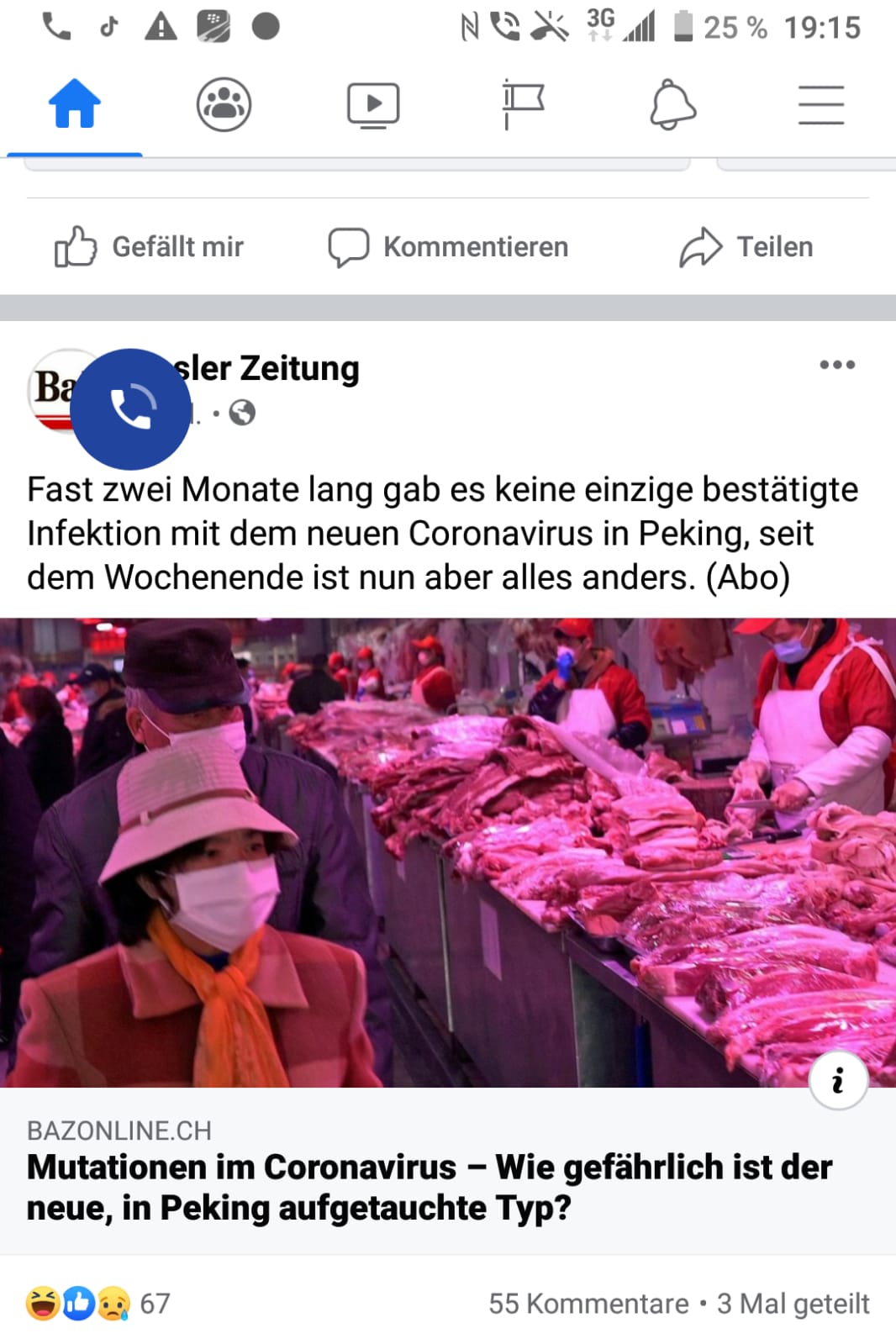Open the Basler Zeitung post options menu
The height and width of the screenshot is (1344, 896).
point(837,365)
